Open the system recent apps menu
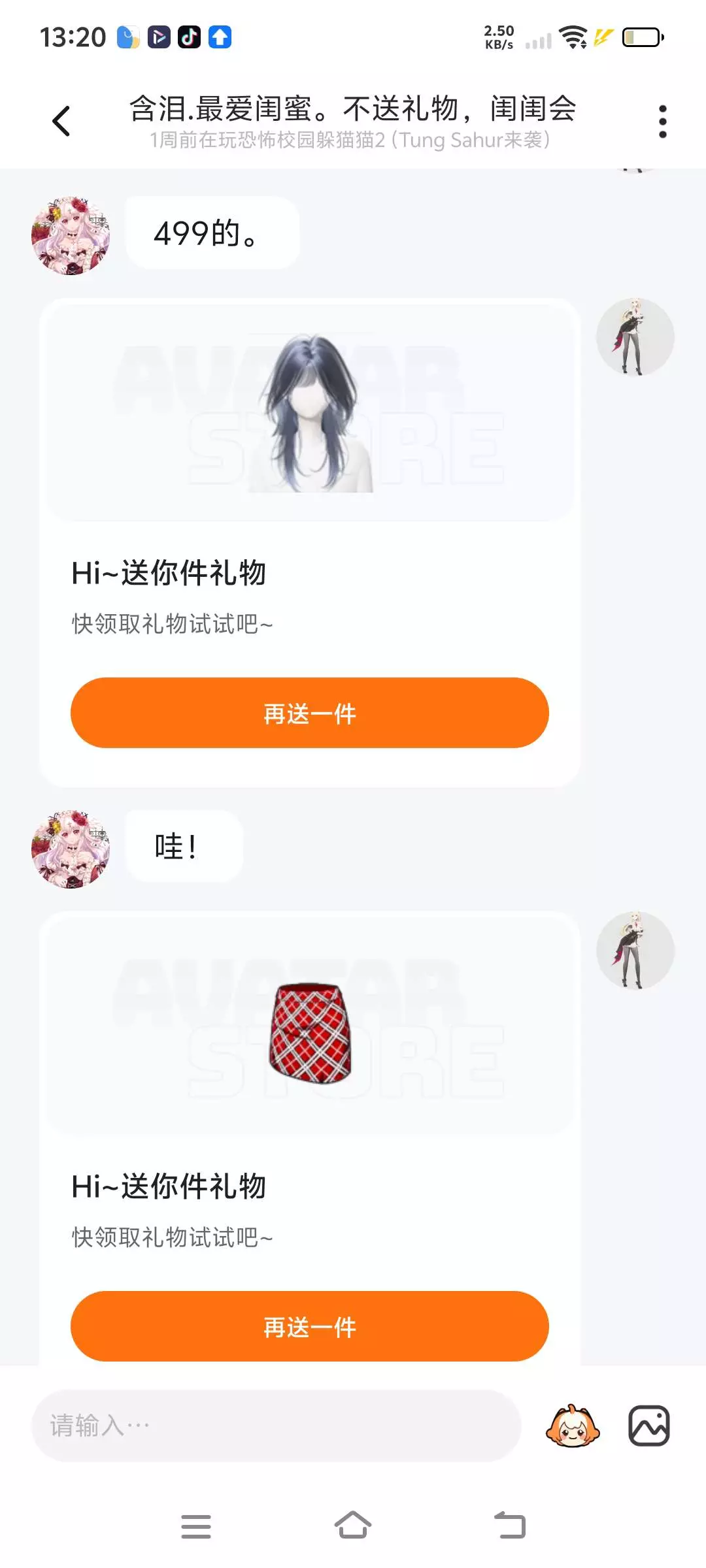The width and height of the screenshot is (706, 1568). click(195, 1527)
